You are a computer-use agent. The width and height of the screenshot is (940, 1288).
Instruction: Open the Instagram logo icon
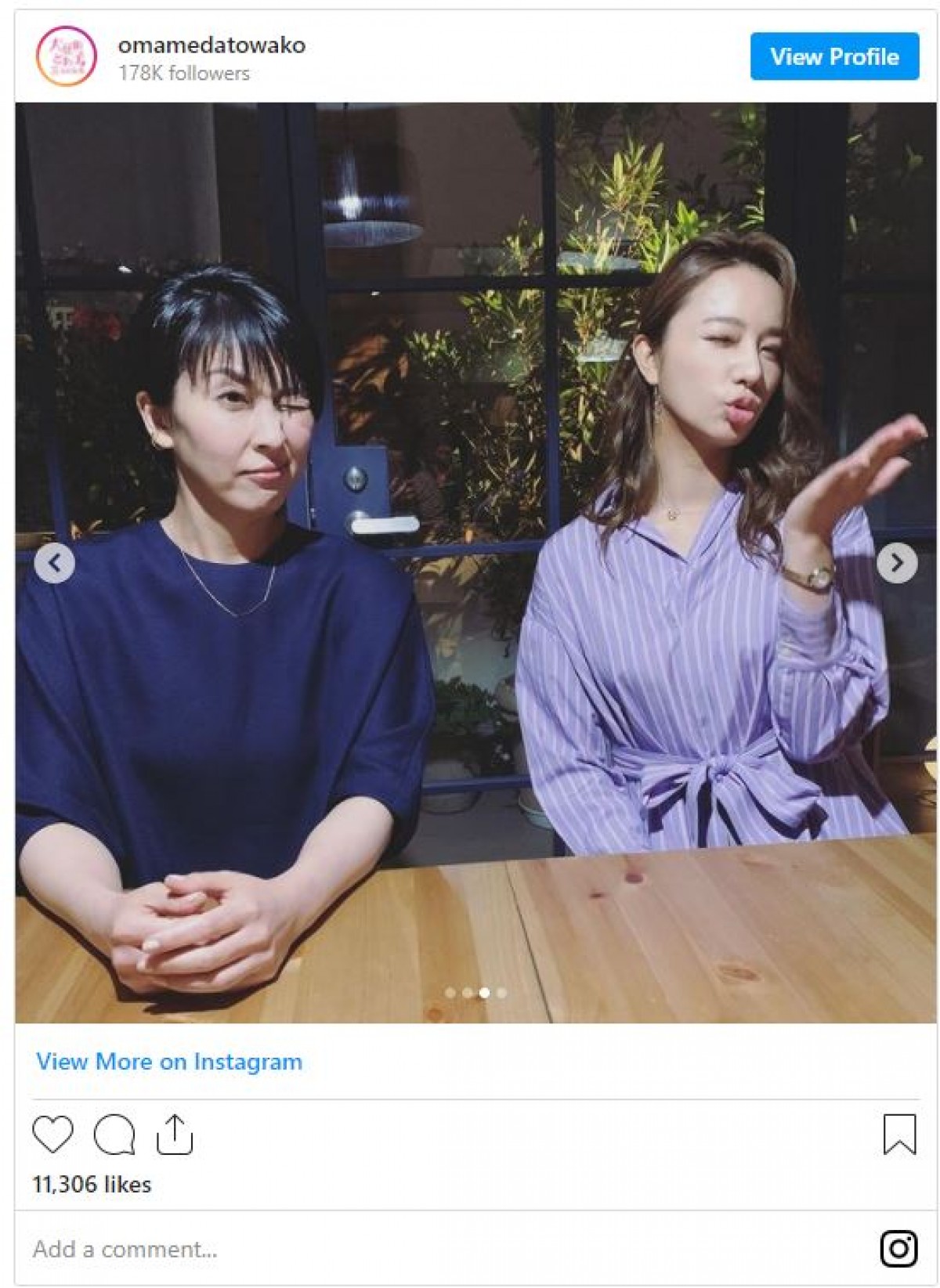[898, 1249]
